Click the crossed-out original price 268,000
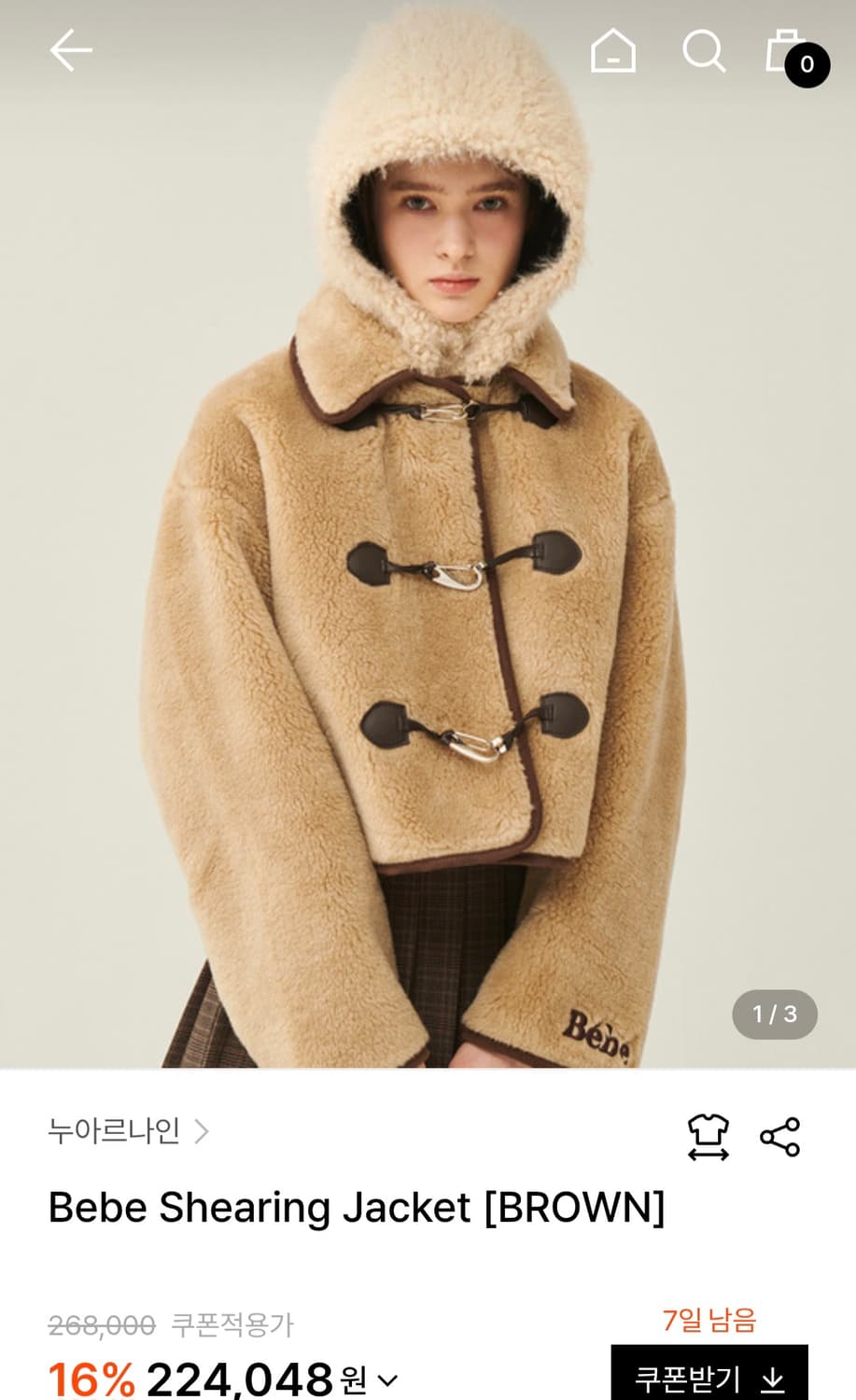Image resolution: width=856 pixels, height=1400 pixels. point(99,1322)
